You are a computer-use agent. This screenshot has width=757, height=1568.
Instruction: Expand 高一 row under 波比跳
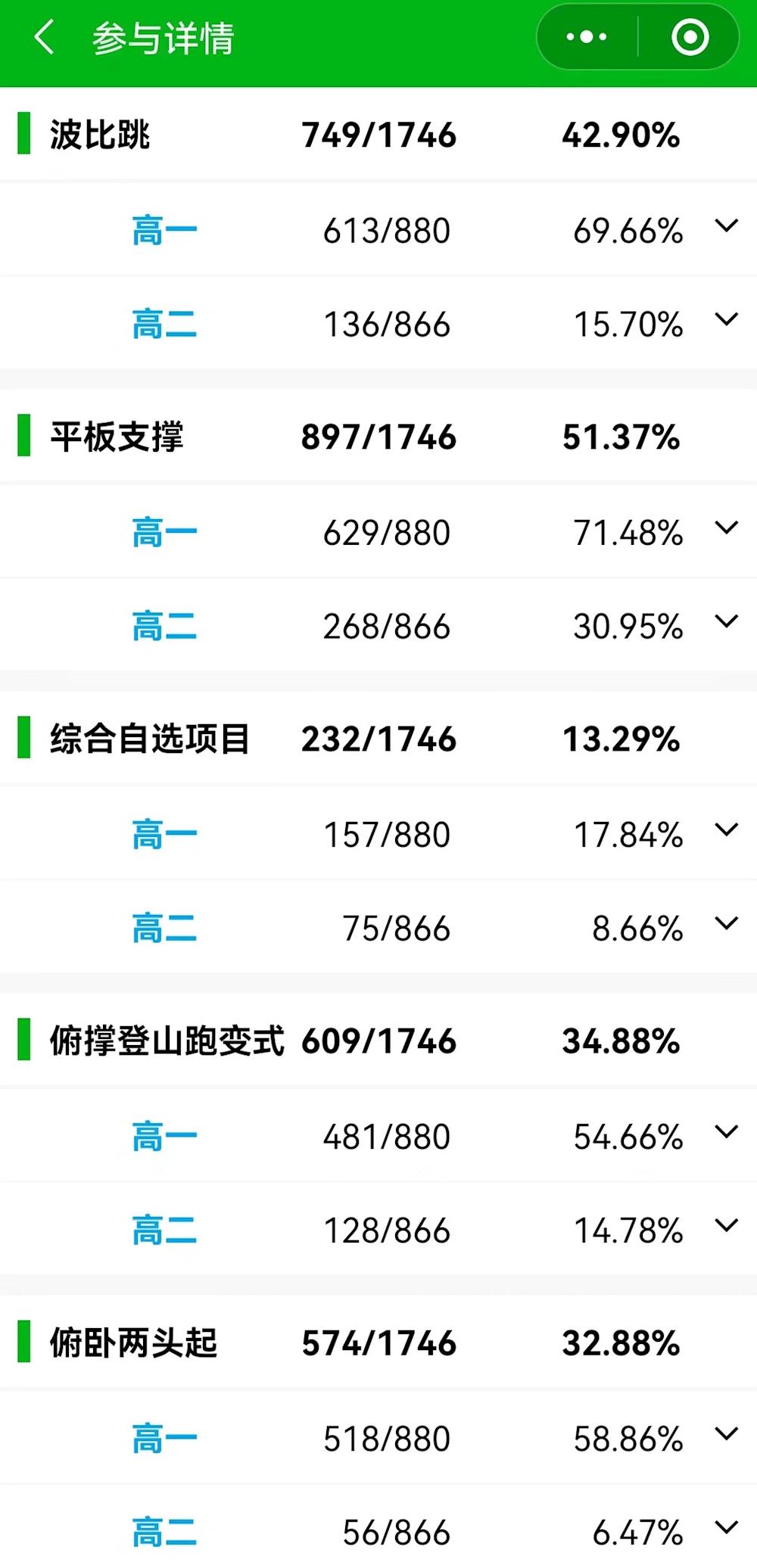point(726,226)
